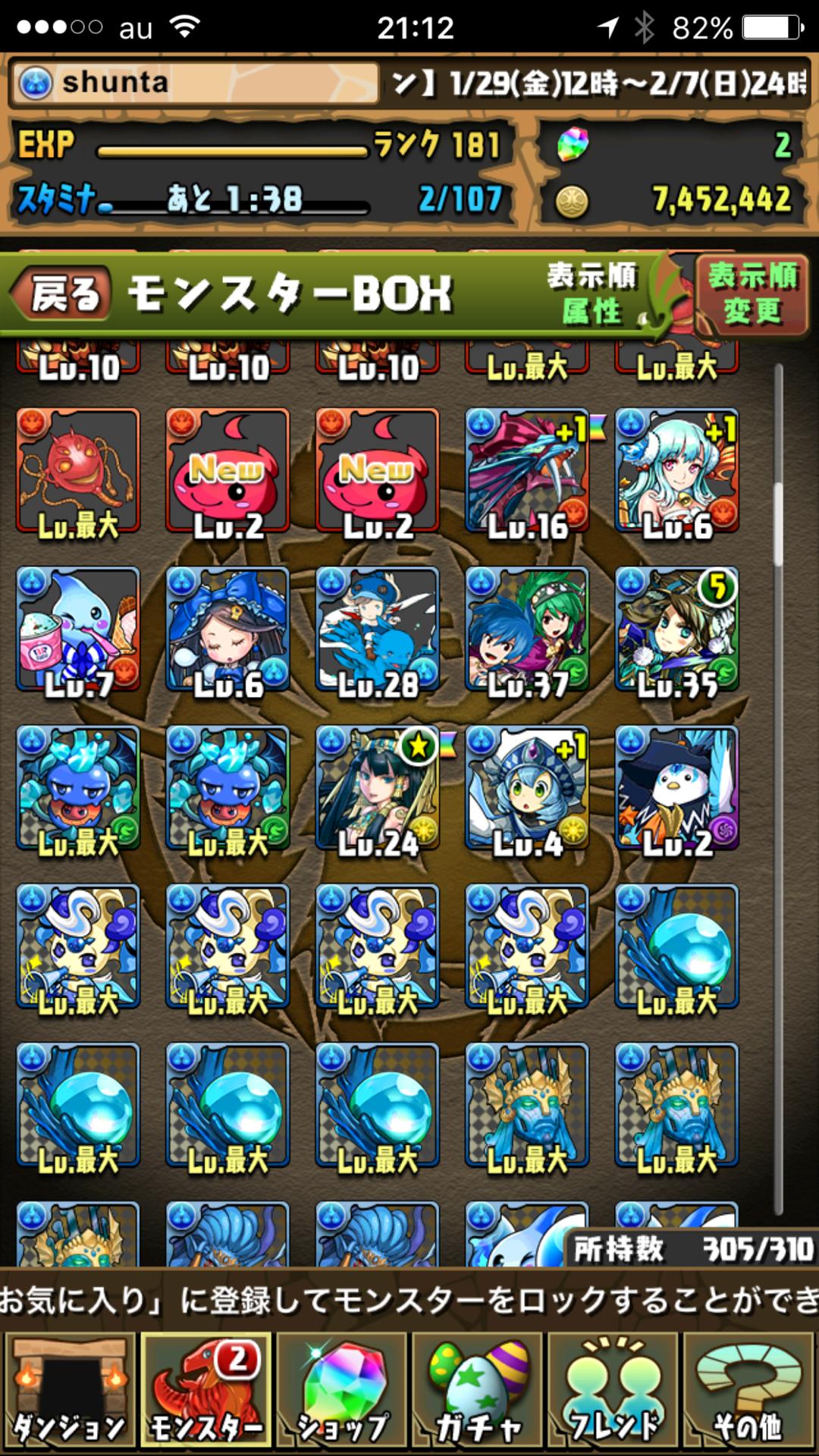Switch to the モンスター tab

206,1392
